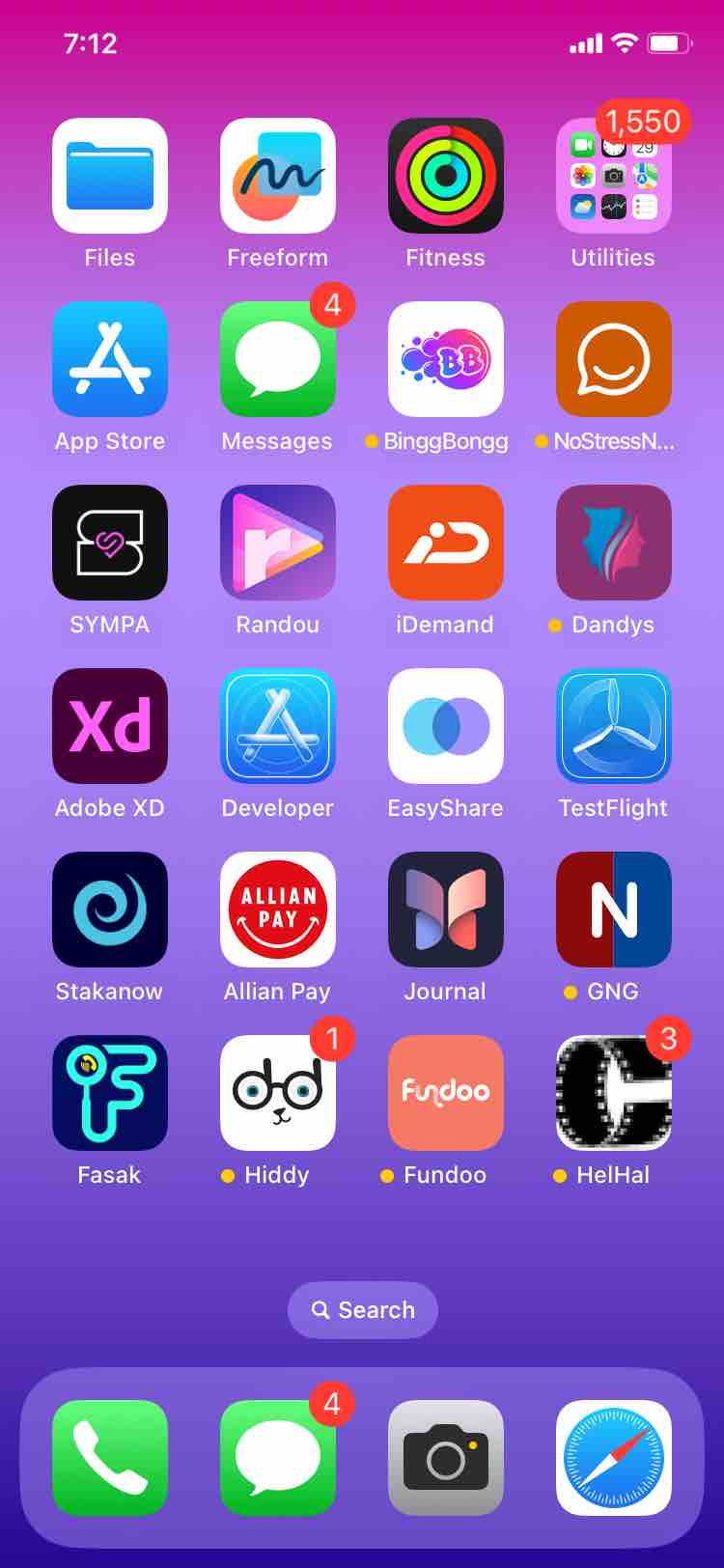
Task: Open the BinggBongg app
Action: pyautogui.click(x=446, y=359)
